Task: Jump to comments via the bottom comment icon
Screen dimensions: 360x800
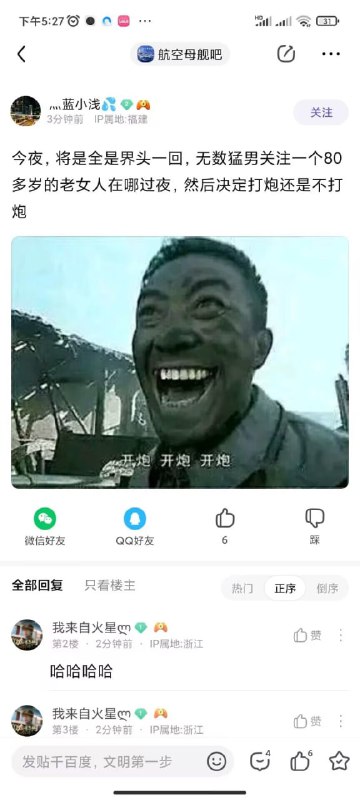Action: pos(260,761)
